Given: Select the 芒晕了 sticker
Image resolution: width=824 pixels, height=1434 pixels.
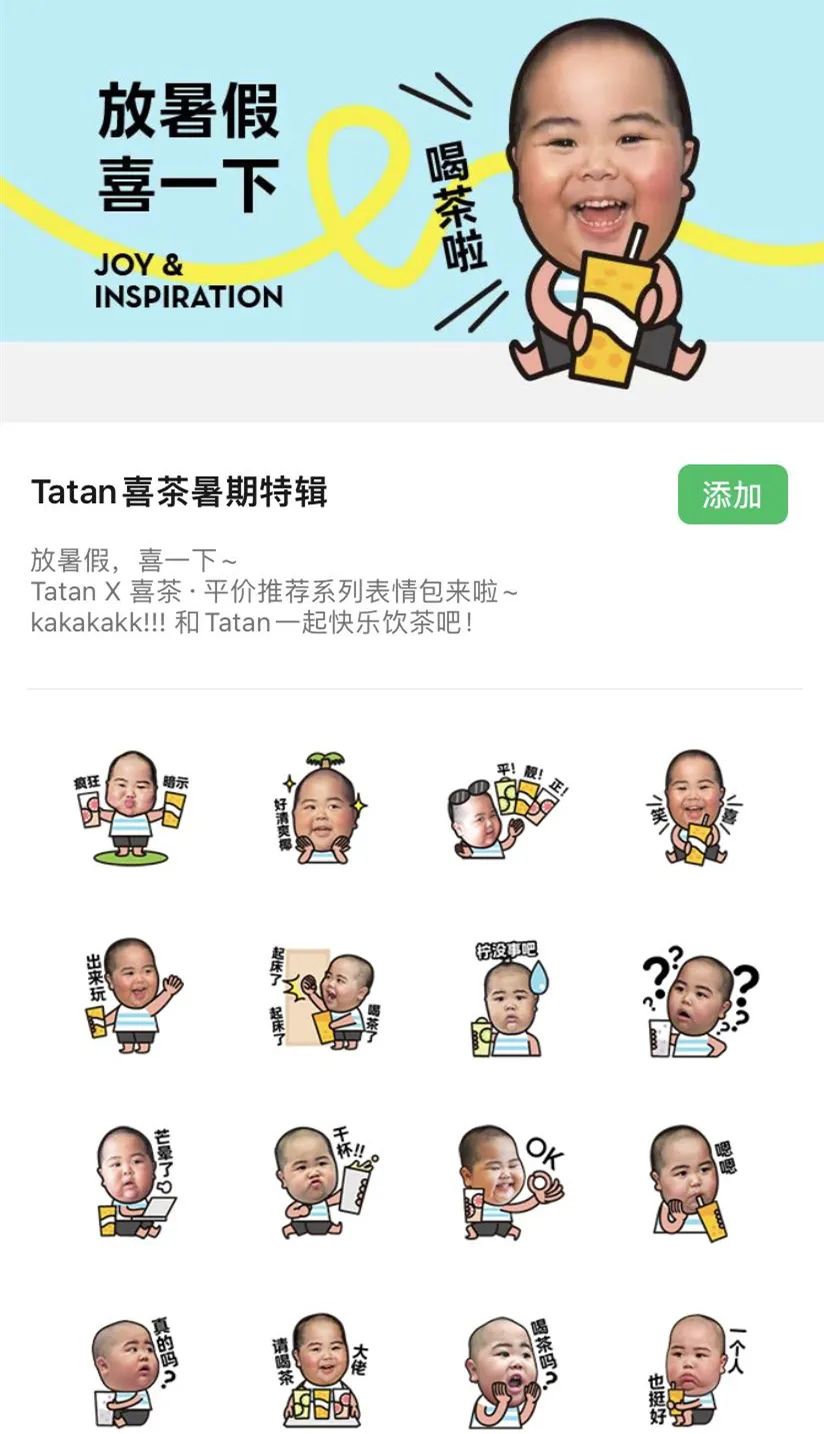Looking at the screenshot, I should click(x=133, y=1182).
